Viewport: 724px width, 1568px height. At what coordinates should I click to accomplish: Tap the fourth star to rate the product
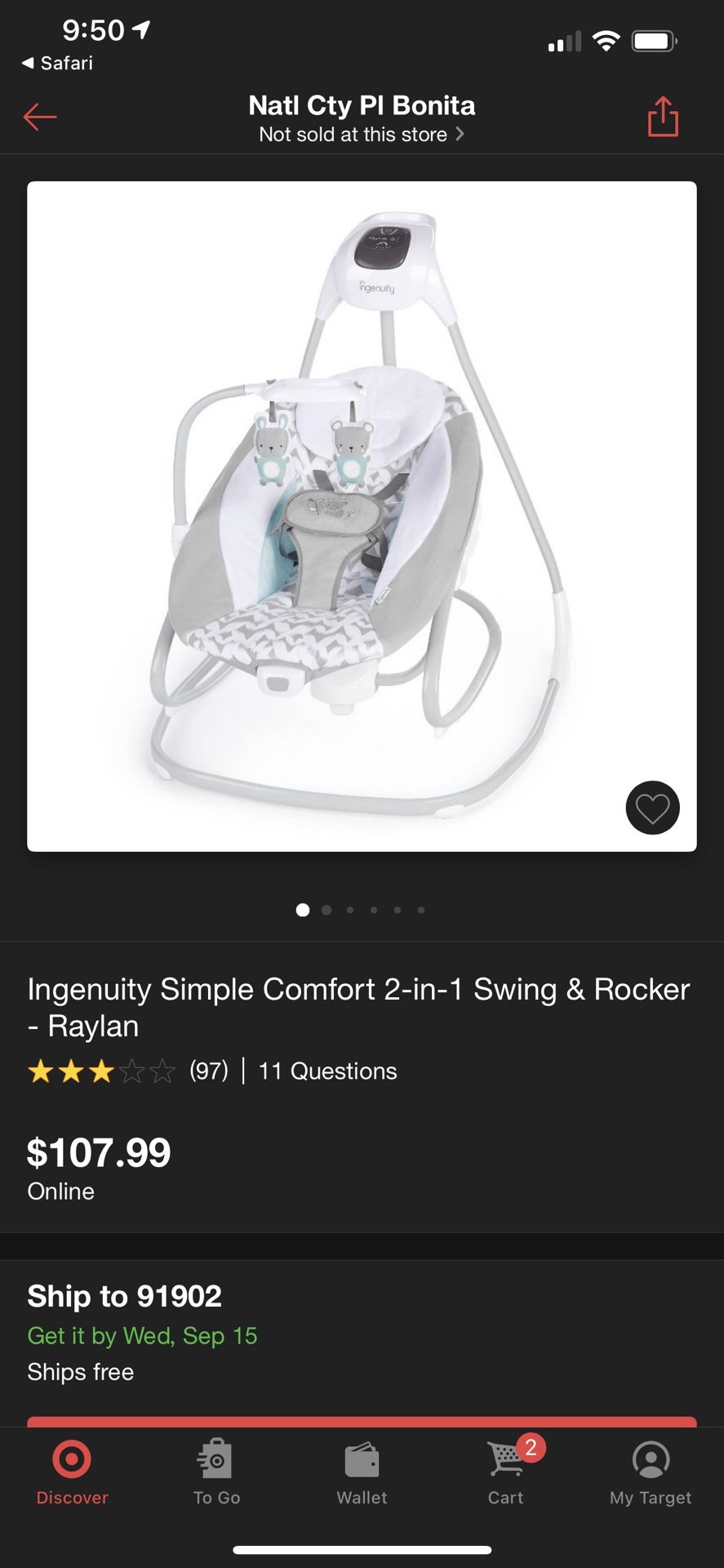133,1071
